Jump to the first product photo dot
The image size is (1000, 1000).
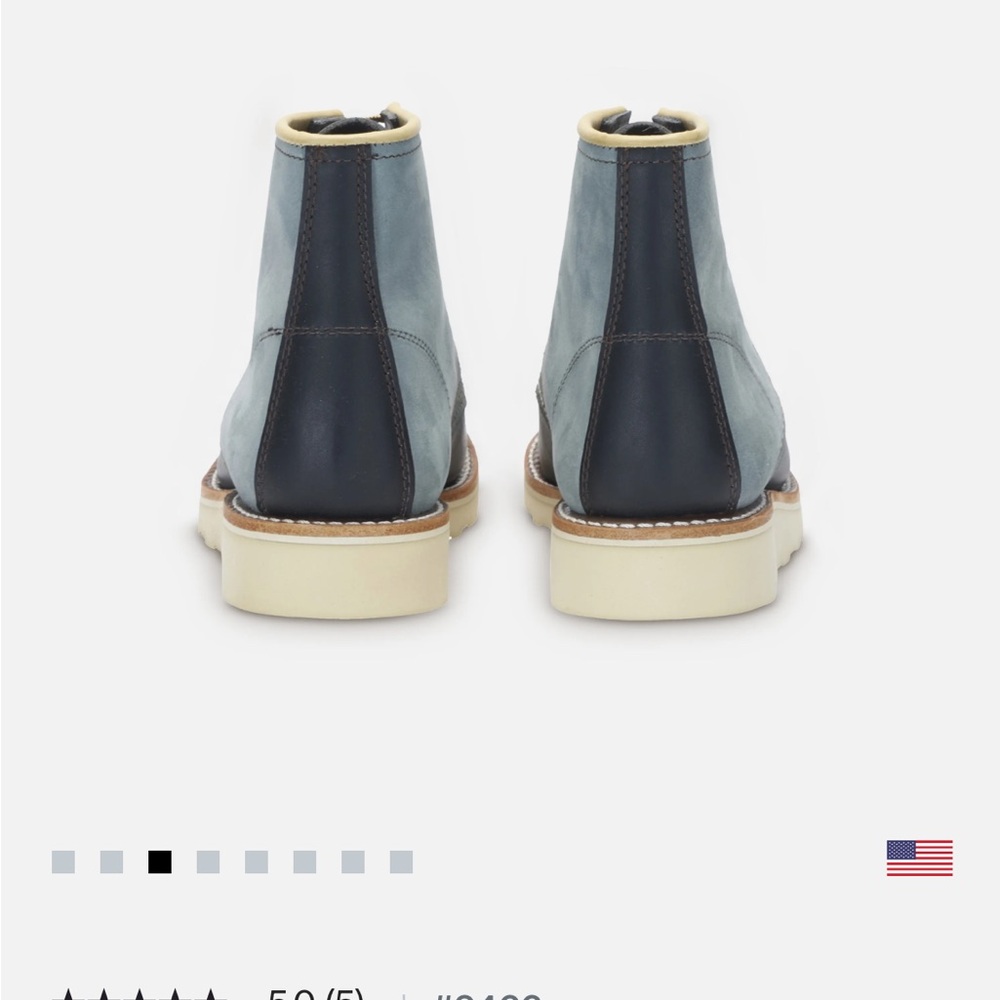(63, 862)
